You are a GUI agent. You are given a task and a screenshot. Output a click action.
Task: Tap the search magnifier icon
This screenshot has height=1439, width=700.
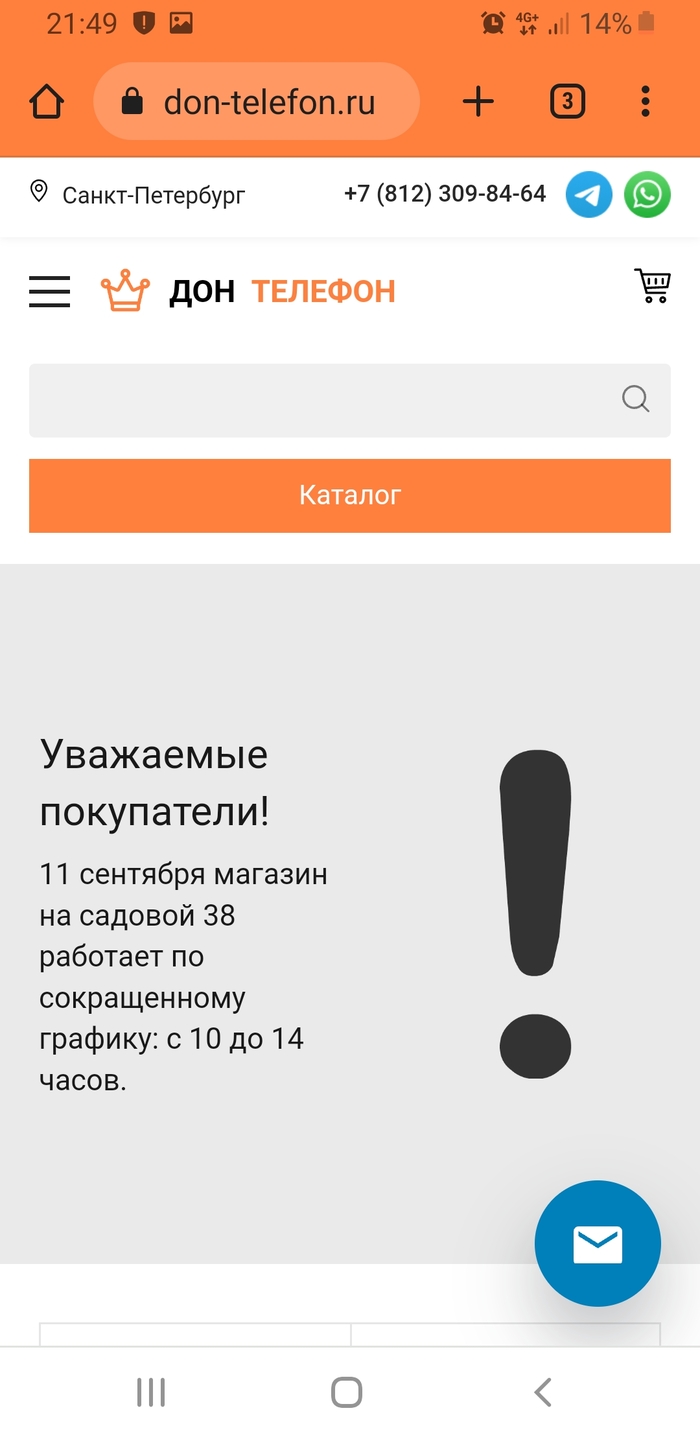click(x=636, y=400)
